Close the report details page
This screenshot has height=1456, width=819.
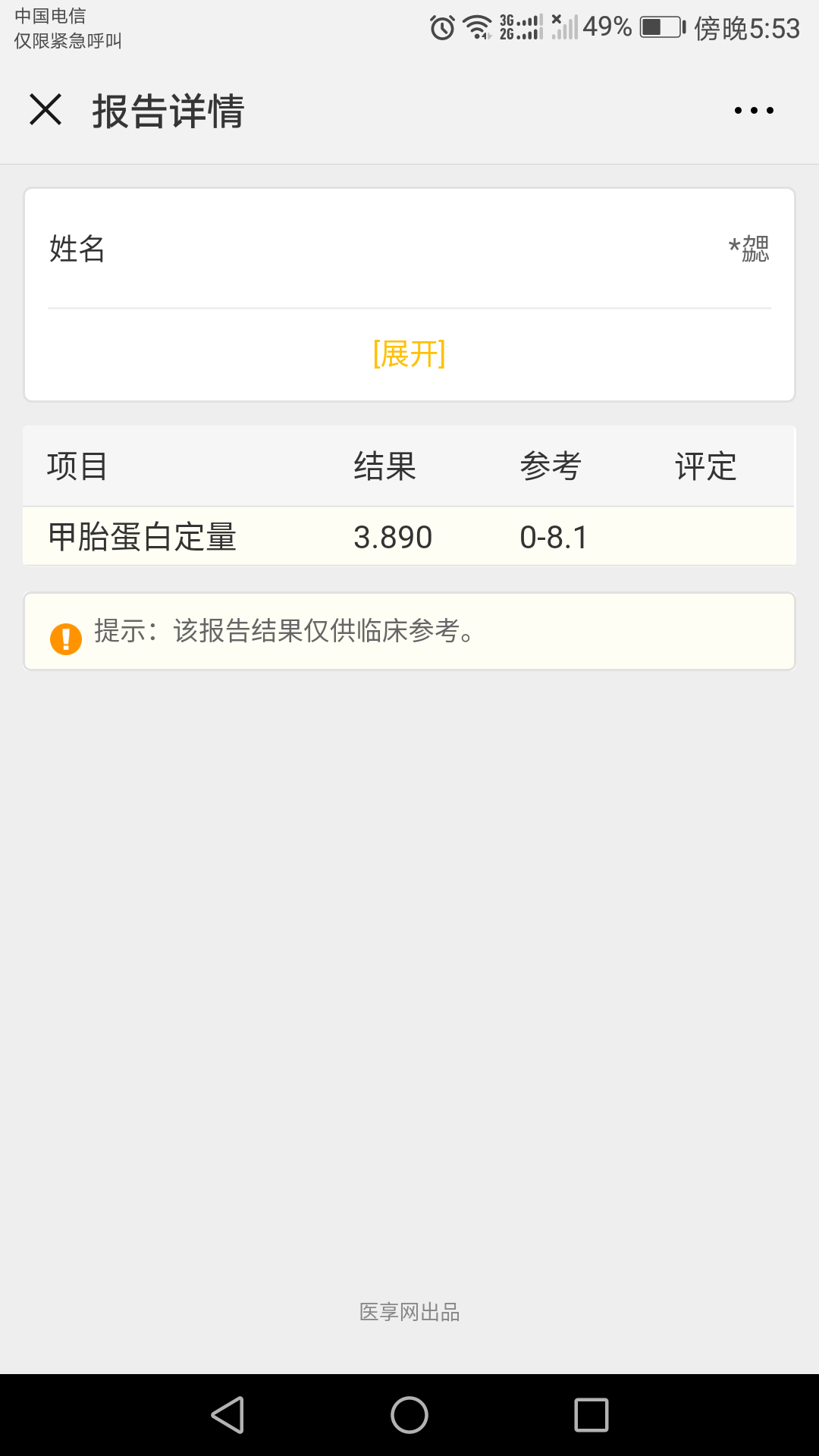[45, 110]
